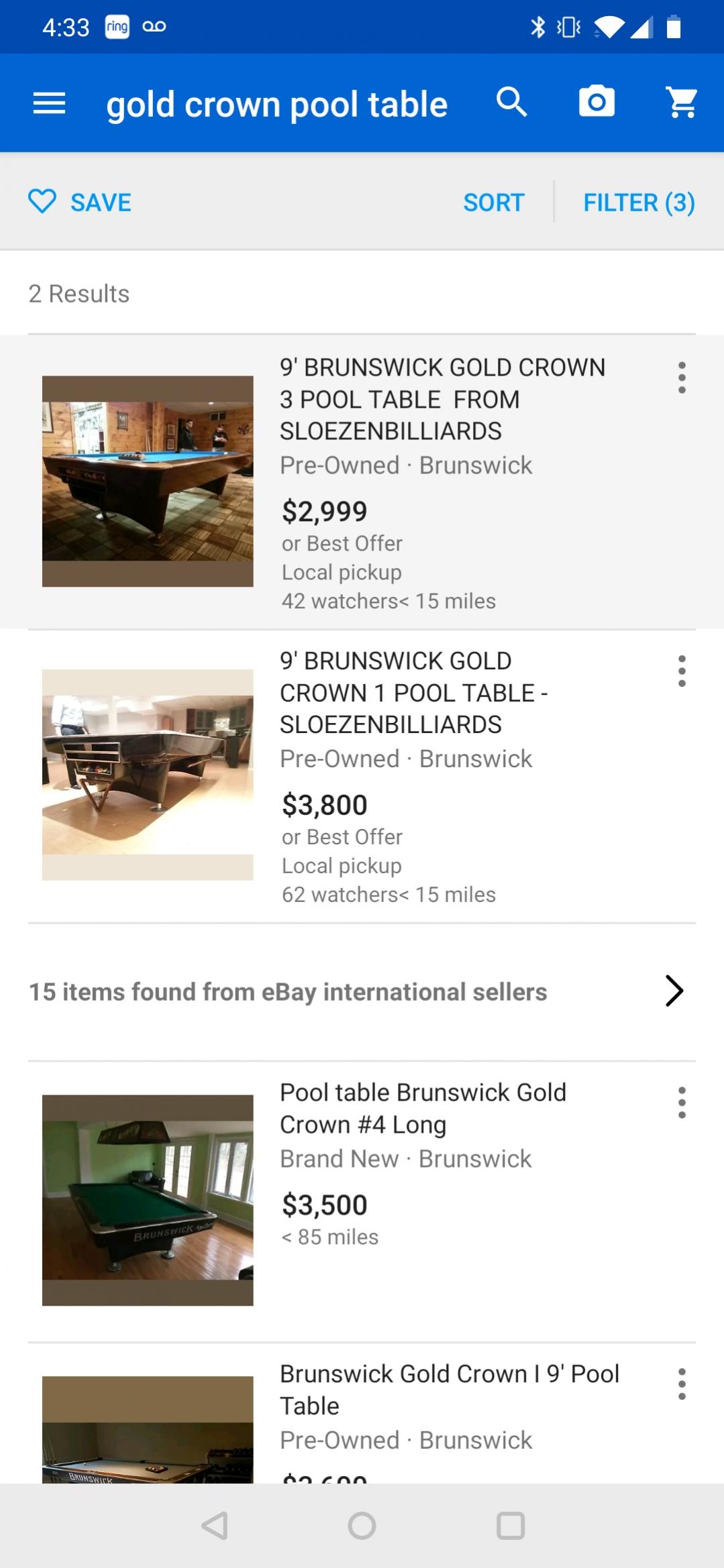Viewport: 724px width, 1568px height.
Task: Open the Filter (3) panel
Action: coord(639,202)
